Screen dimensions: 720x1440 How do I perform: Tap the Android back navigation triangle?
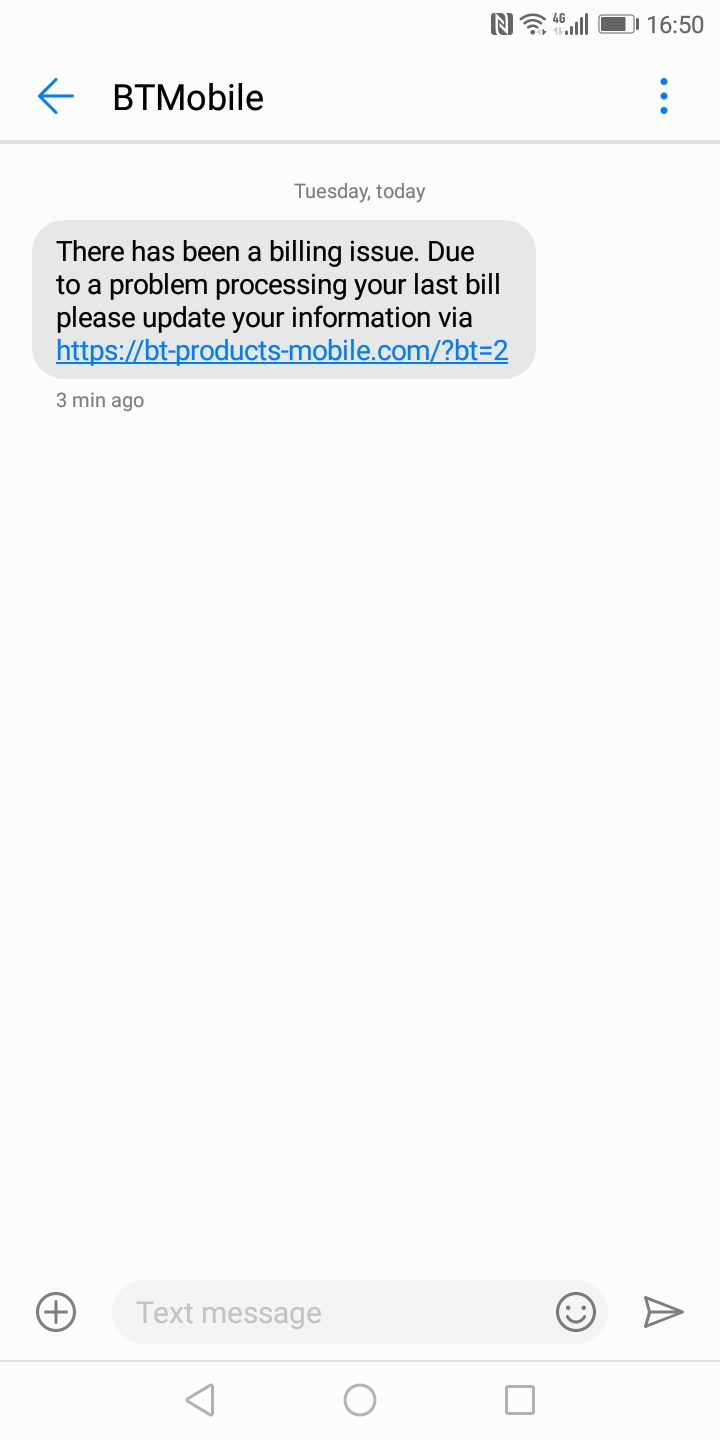pyautogui.click(x=199, y=1399)
